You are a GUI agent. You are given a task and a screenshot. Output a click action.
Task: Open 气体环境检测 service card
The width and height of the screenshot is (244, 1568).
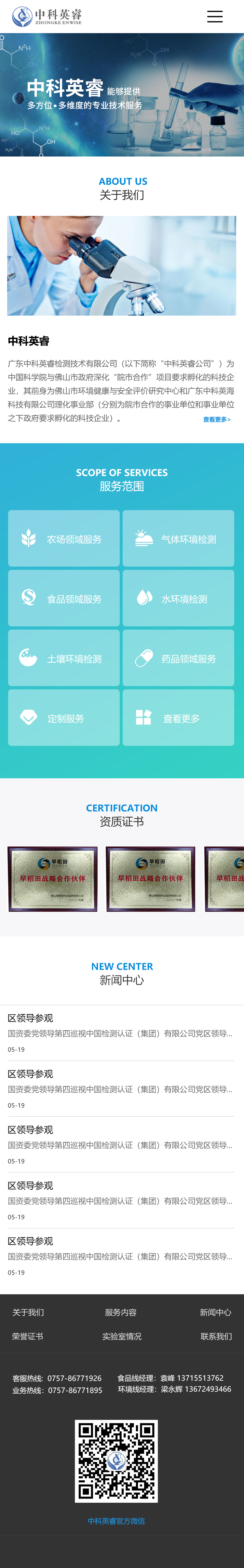178,539
